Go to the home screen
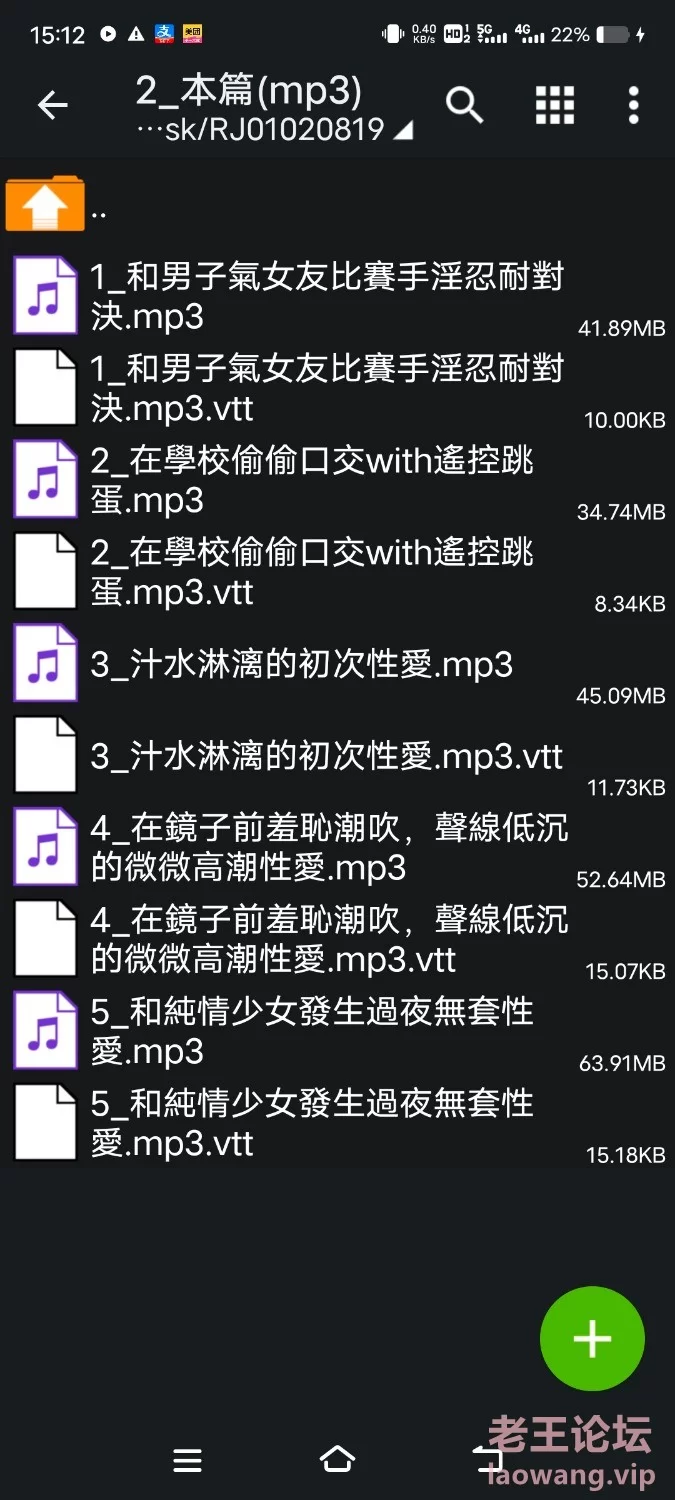This screenshot has height=1500, width=675. 337,1460
